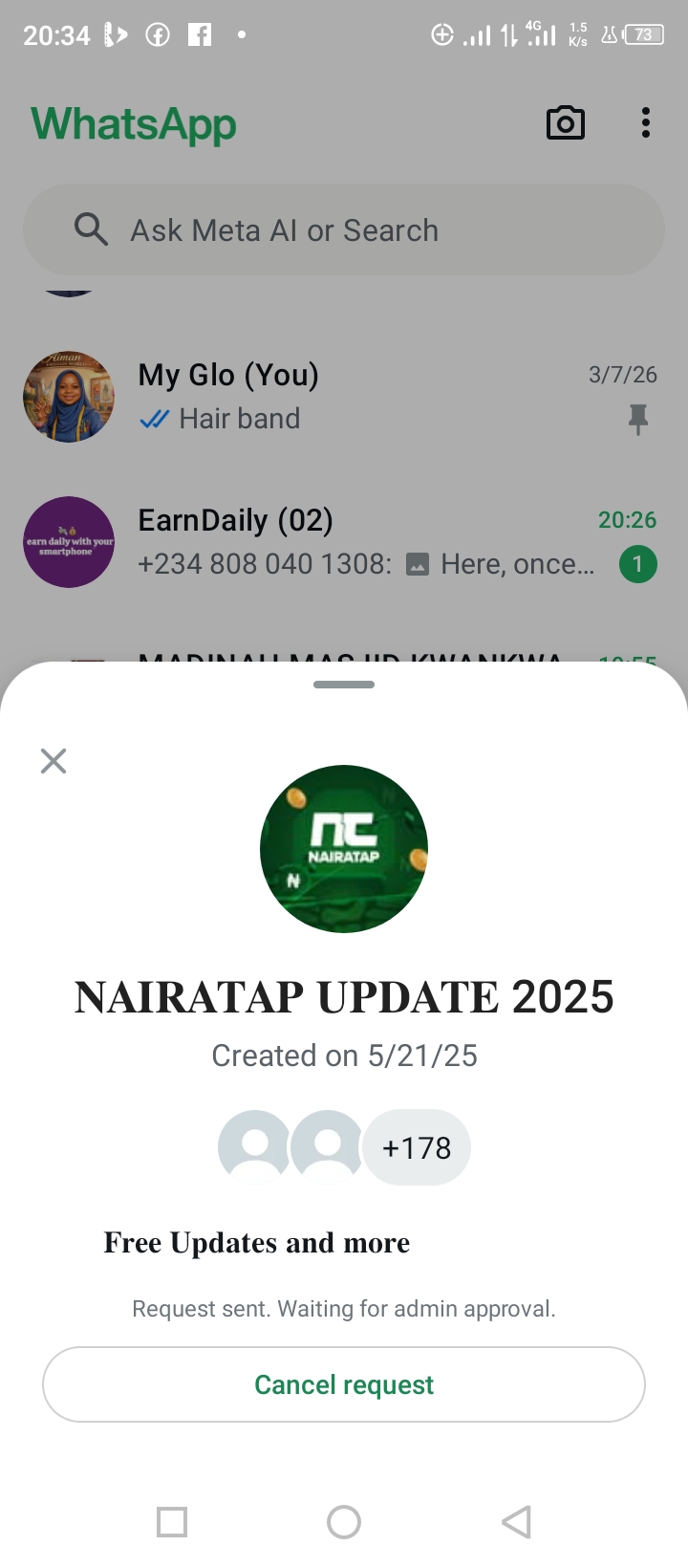The height and width of the screenshot is (1568, 688).
Task: Close the NAIRATAP group sheet
Action: pyautogui.click(x=54, y=761)
